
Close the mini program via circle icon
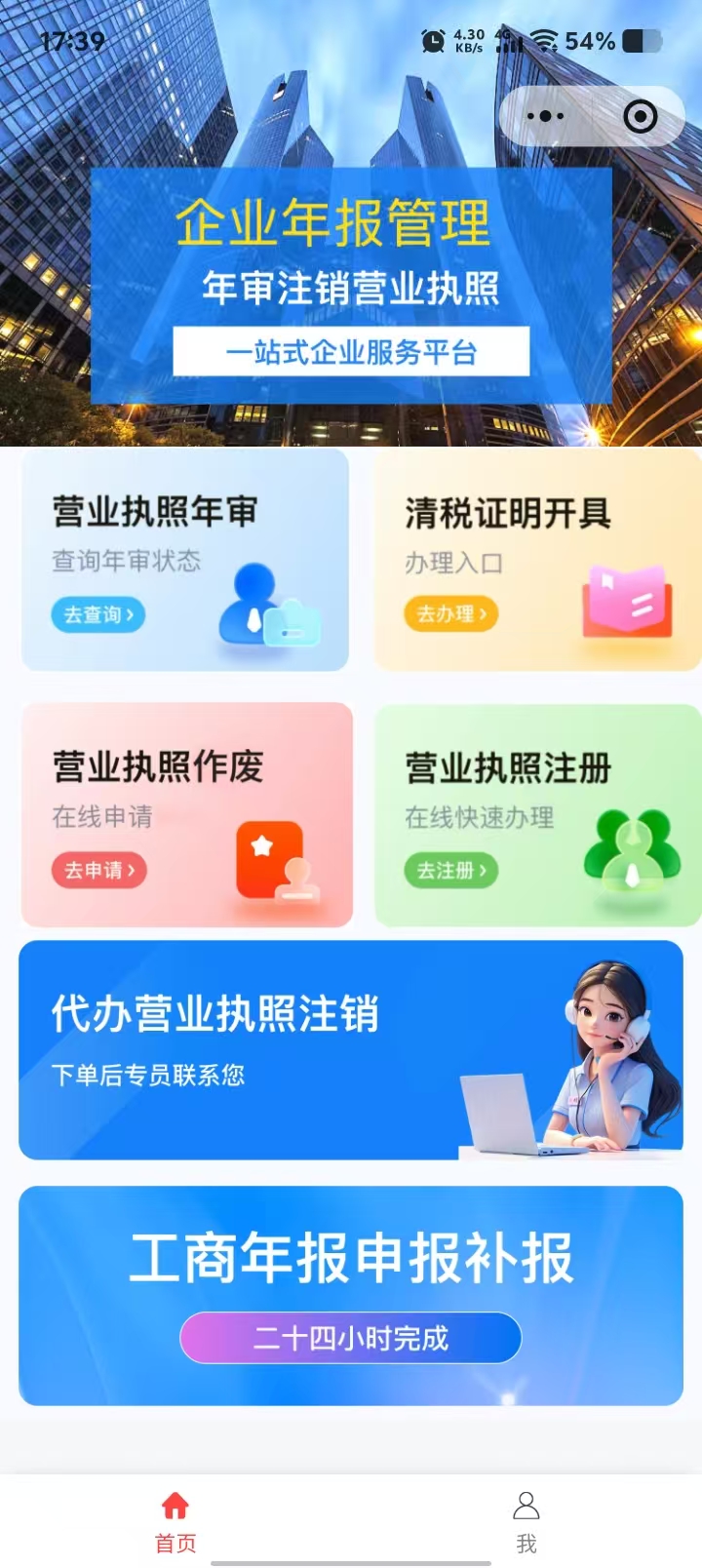click(x=640, y=117)
